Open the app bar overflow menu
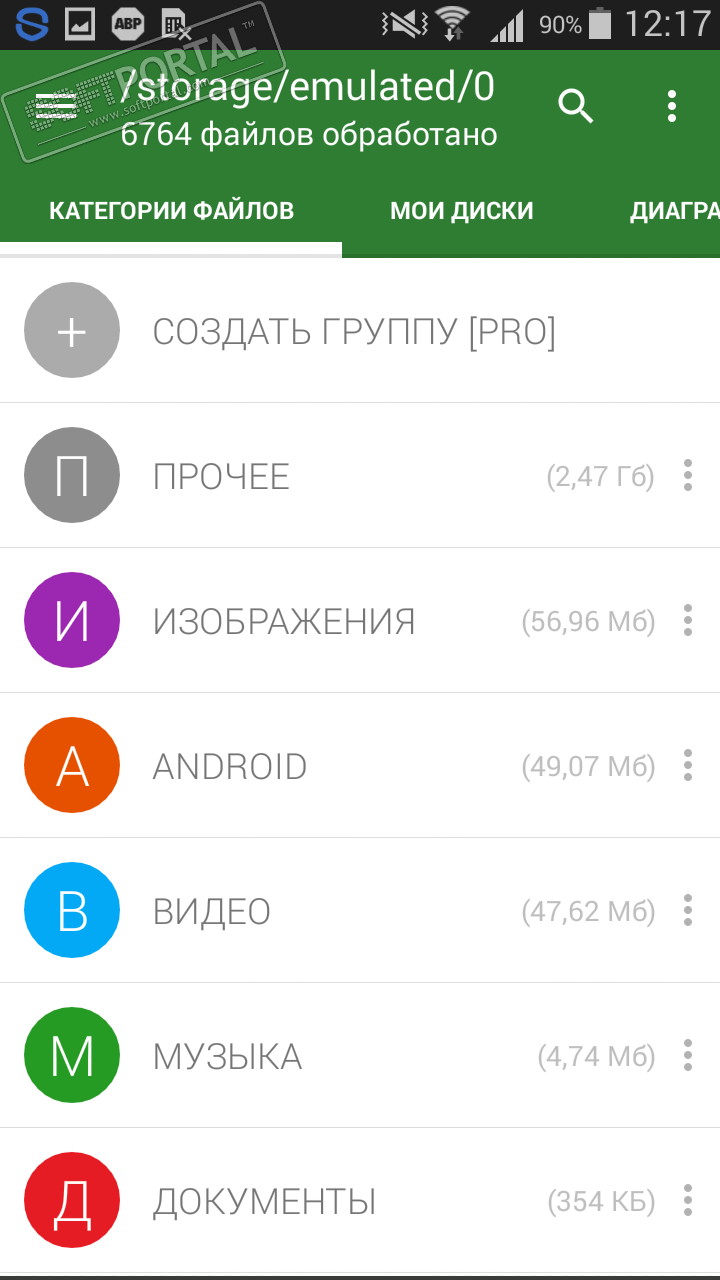720x1280 pixels. click(x=672, y=105)
